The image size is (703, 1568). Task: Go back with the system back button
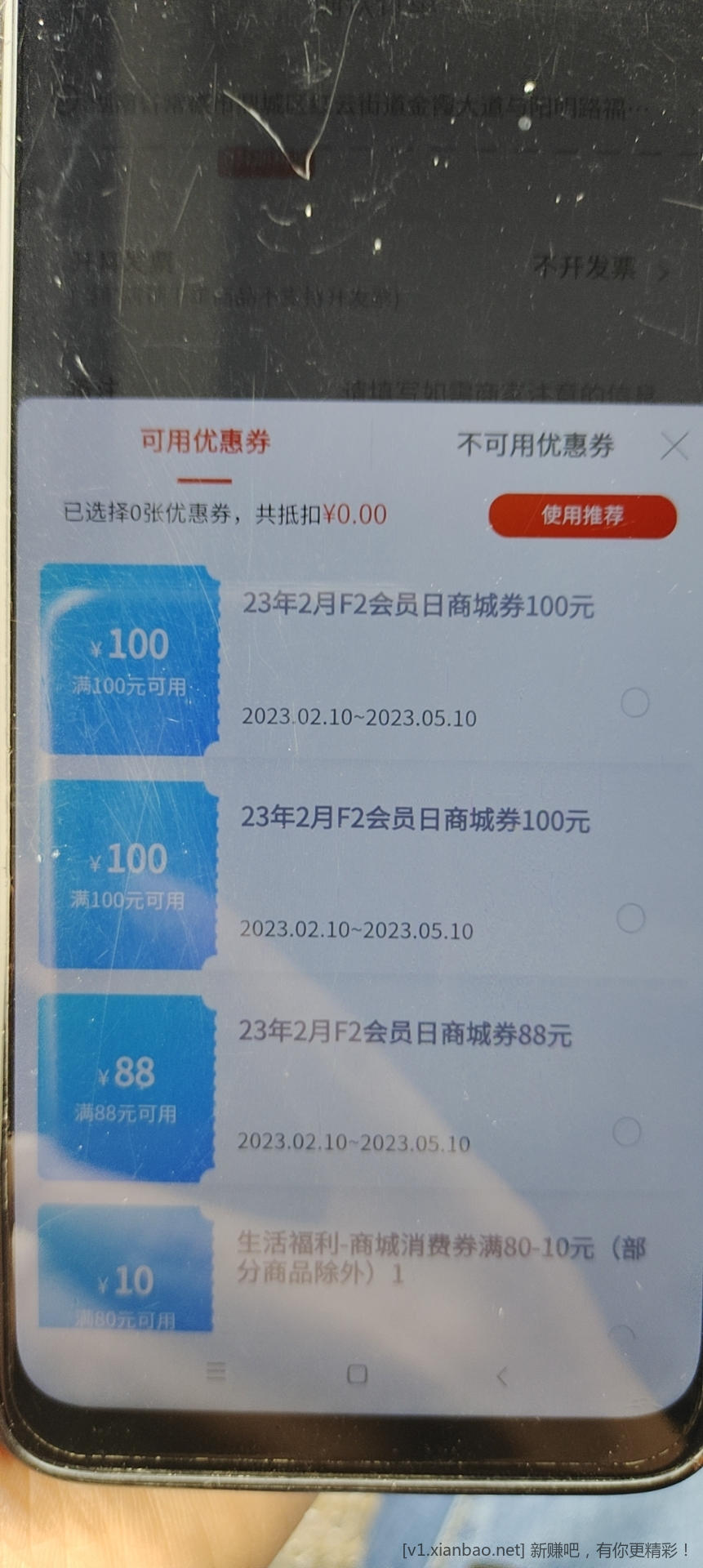[x=501, y=1376]
